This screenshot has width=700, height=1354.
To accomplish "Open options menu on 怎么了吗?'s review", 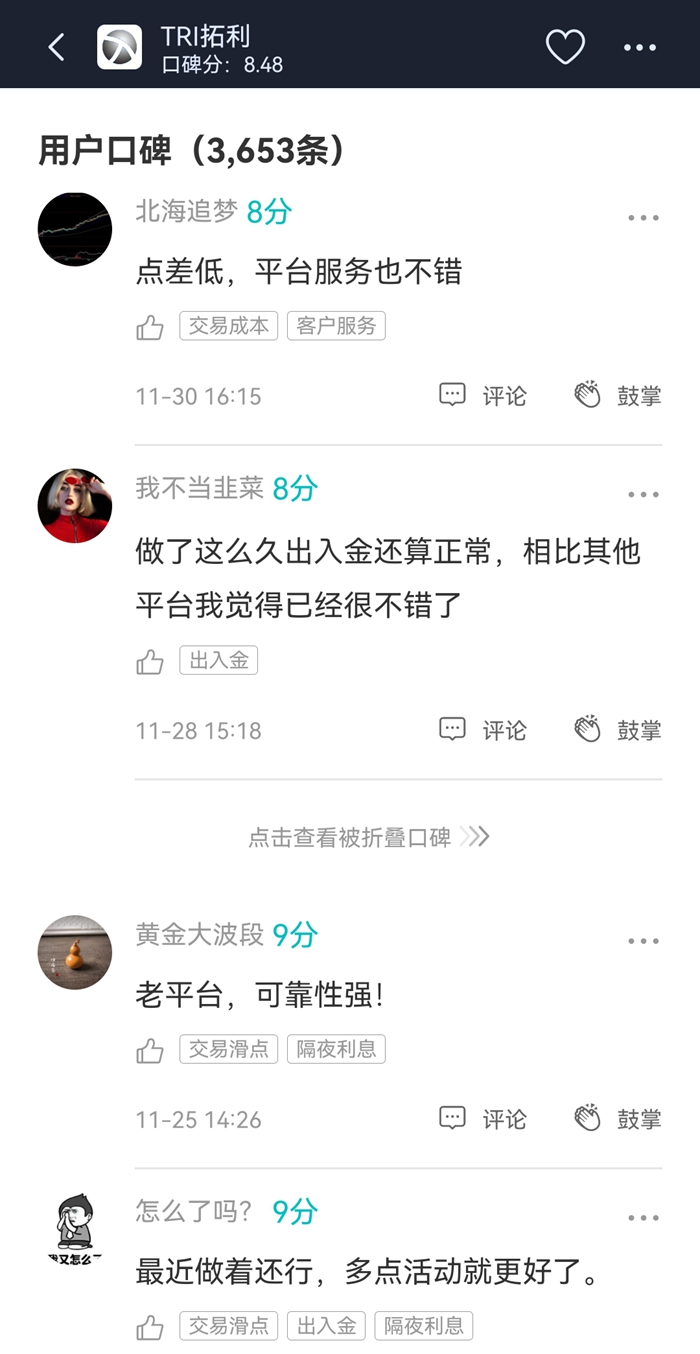I will [643, 1218].
